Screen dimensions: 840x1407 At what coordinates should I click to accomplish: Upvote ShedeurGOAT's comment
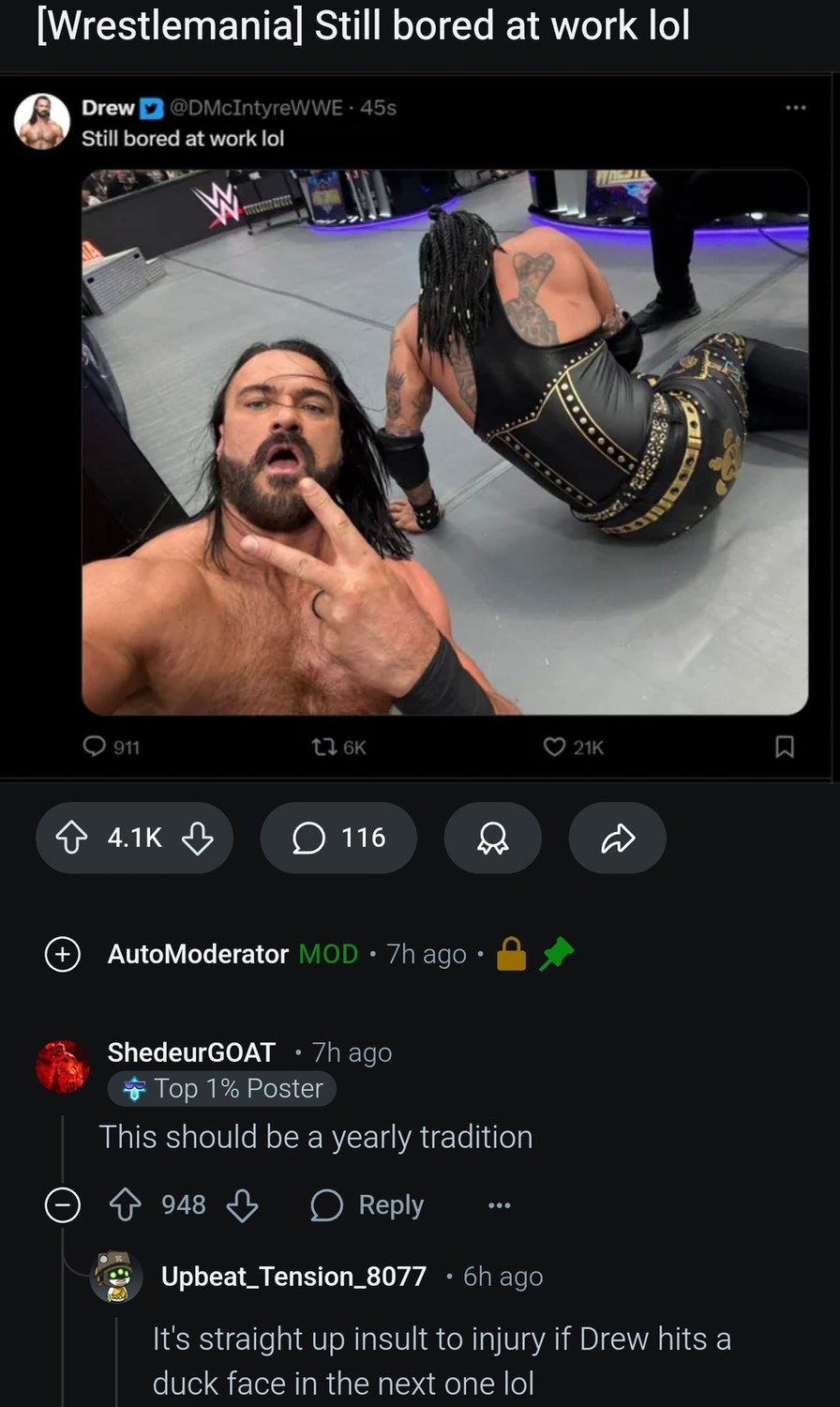tap(126, 1205)
